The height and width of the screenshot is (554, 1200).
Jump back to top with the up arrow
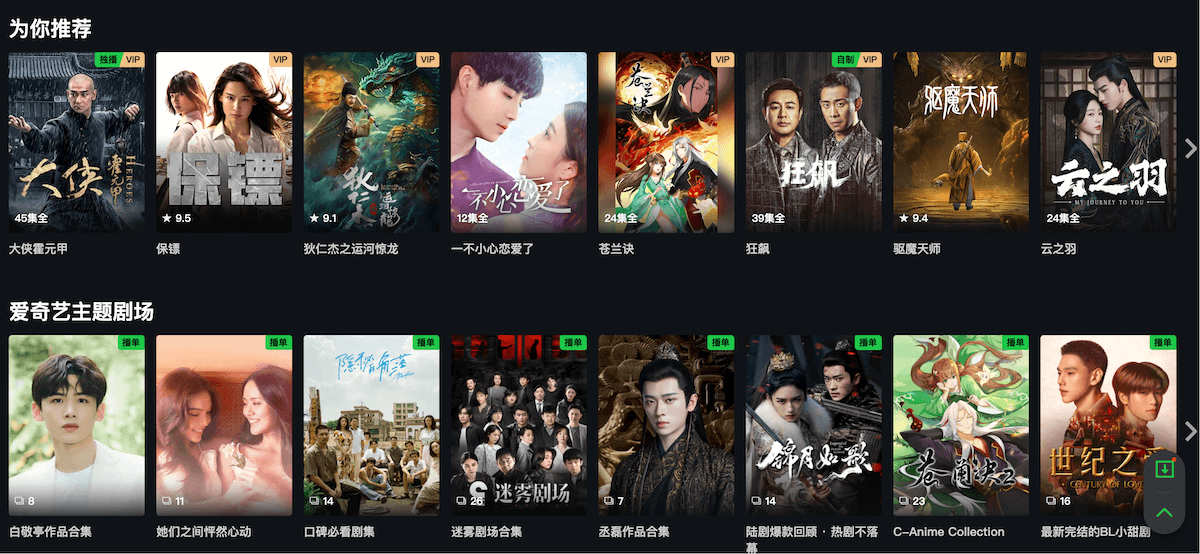[1164, 512]
